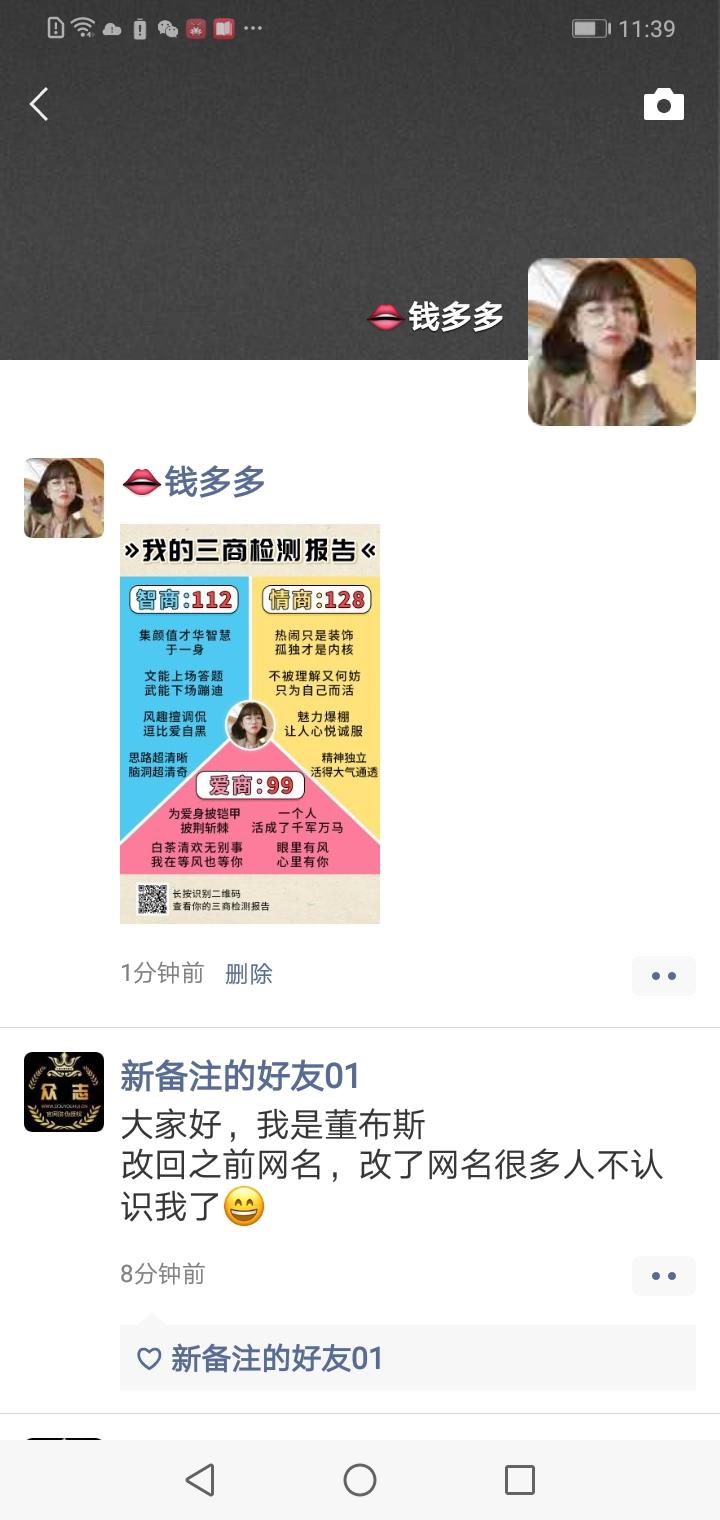Screen dimensions: 720x1520
Task: Open like/comment menu on the 8分钟前 post
Action: coord(663,1276)
